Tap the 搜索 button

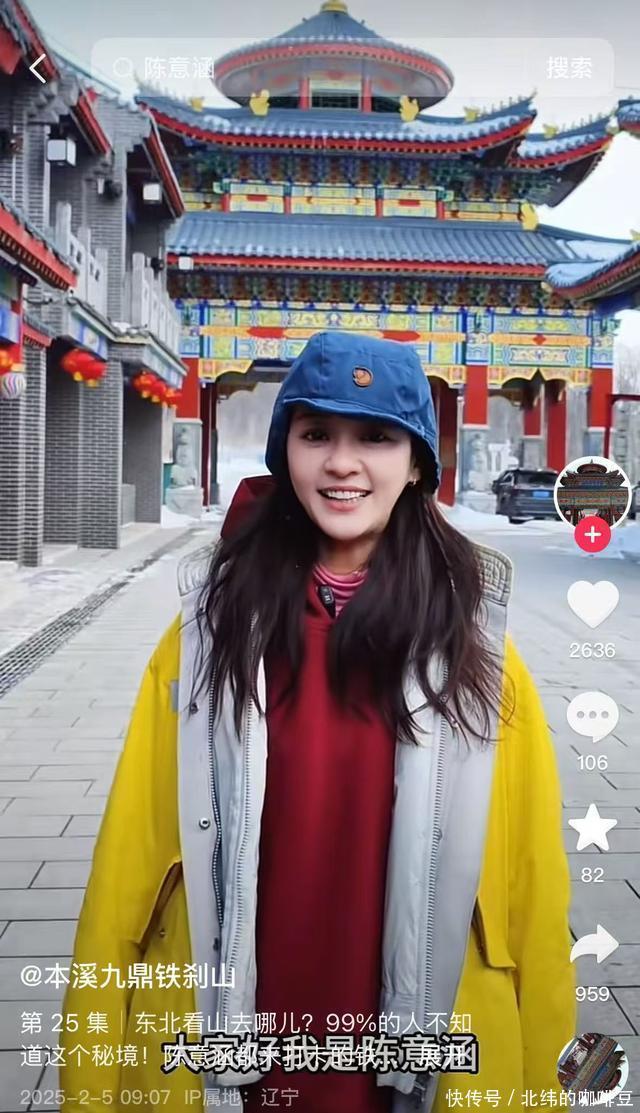(568, 68)
